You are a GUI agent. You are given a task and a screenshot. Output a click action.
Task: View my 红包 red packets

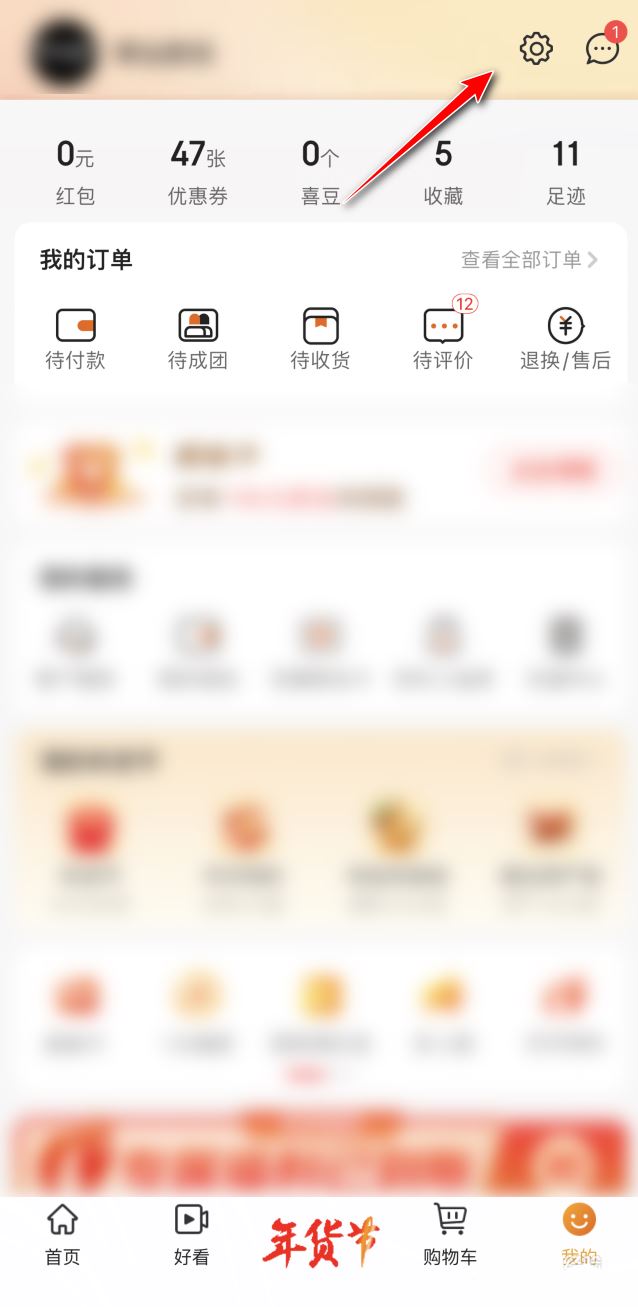75,172
